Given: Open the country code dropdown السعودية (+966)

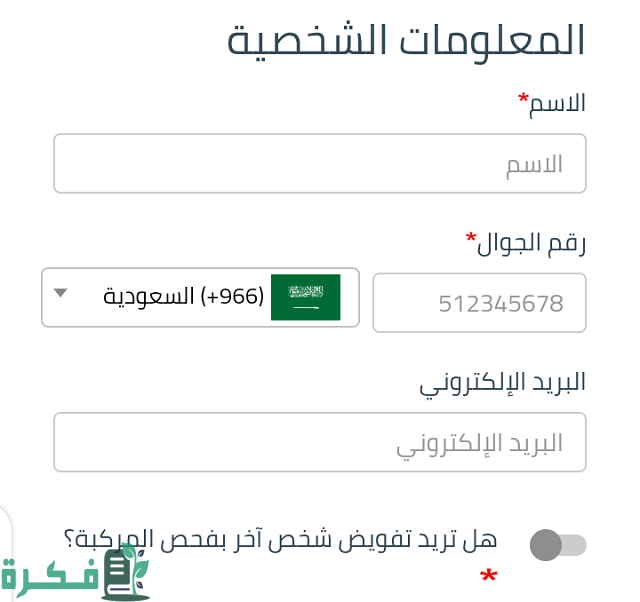Looking at the screenshot, I should [x=200, y=297].
